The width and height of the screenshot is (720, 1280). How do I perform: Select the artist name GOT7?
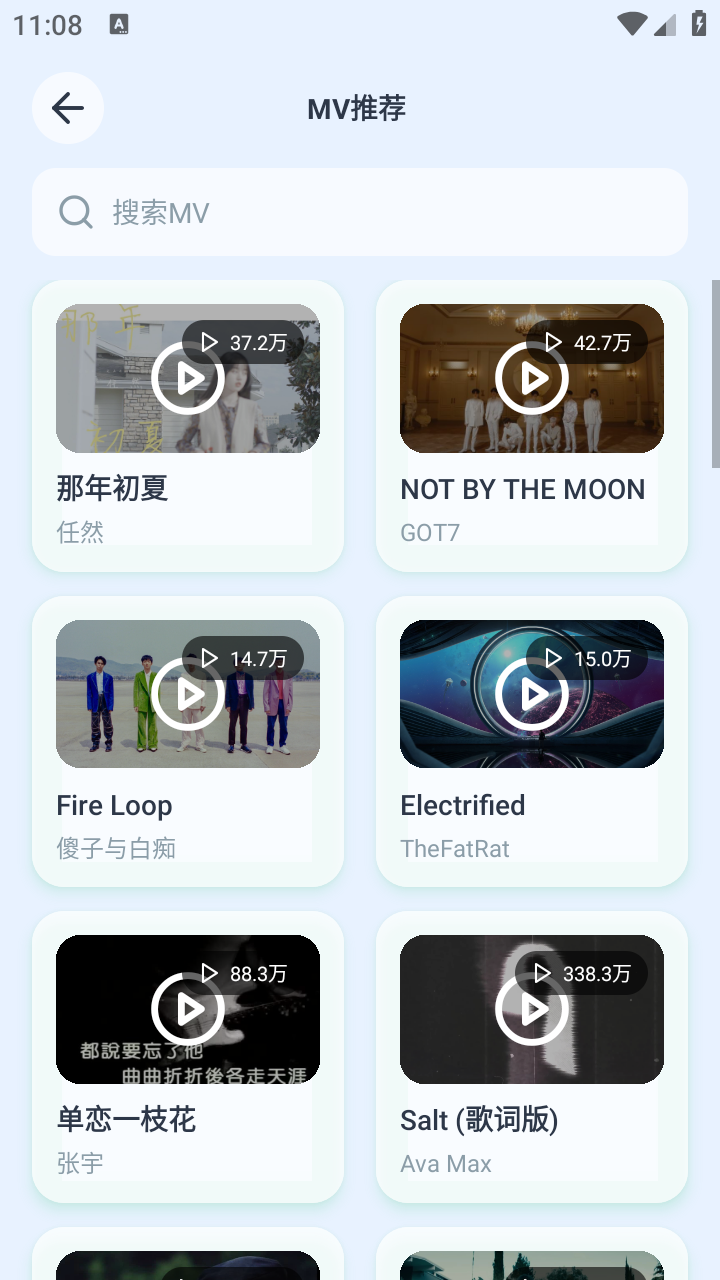pyautogui.click(x=430, y=532)
